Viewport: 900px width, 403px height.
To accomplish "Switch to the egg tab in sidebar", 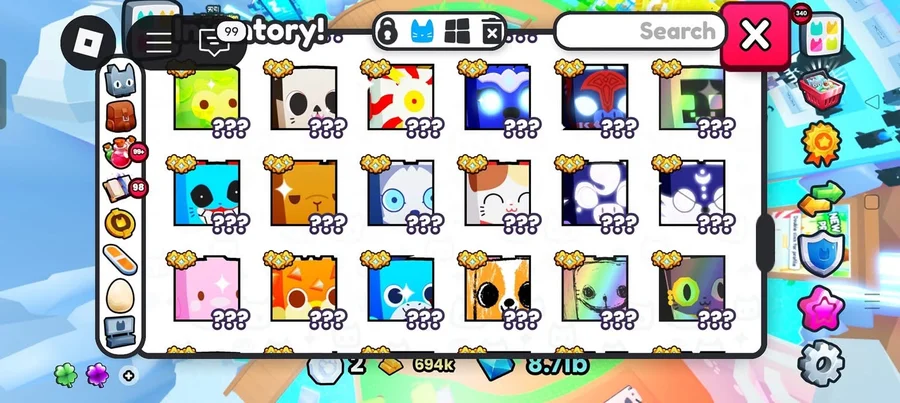I will pos(120,295).
